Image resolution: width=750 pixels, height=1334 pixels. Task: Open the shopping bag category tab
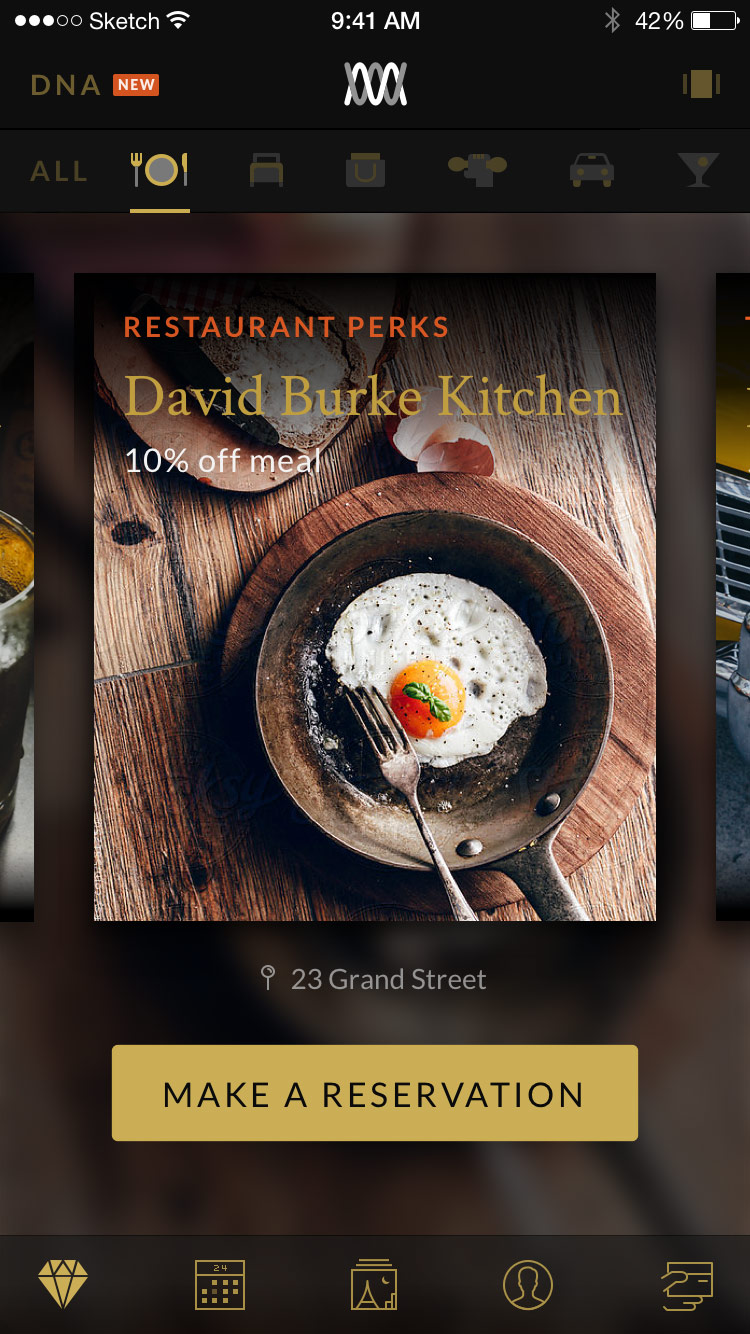coord(366,171)
